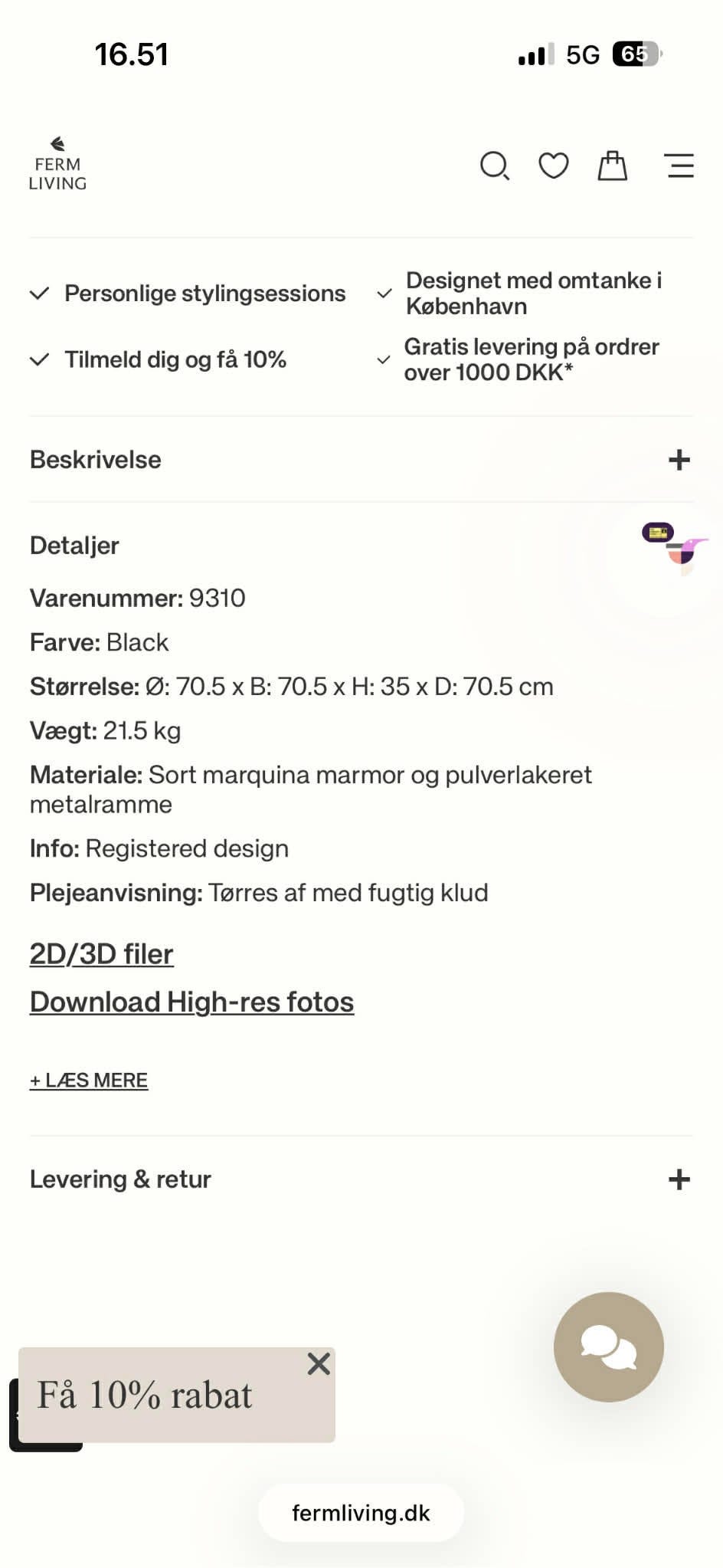This screenshot has width=723, height=1568.
Task: Open the shopping bag icon
Action: [612, 166]
